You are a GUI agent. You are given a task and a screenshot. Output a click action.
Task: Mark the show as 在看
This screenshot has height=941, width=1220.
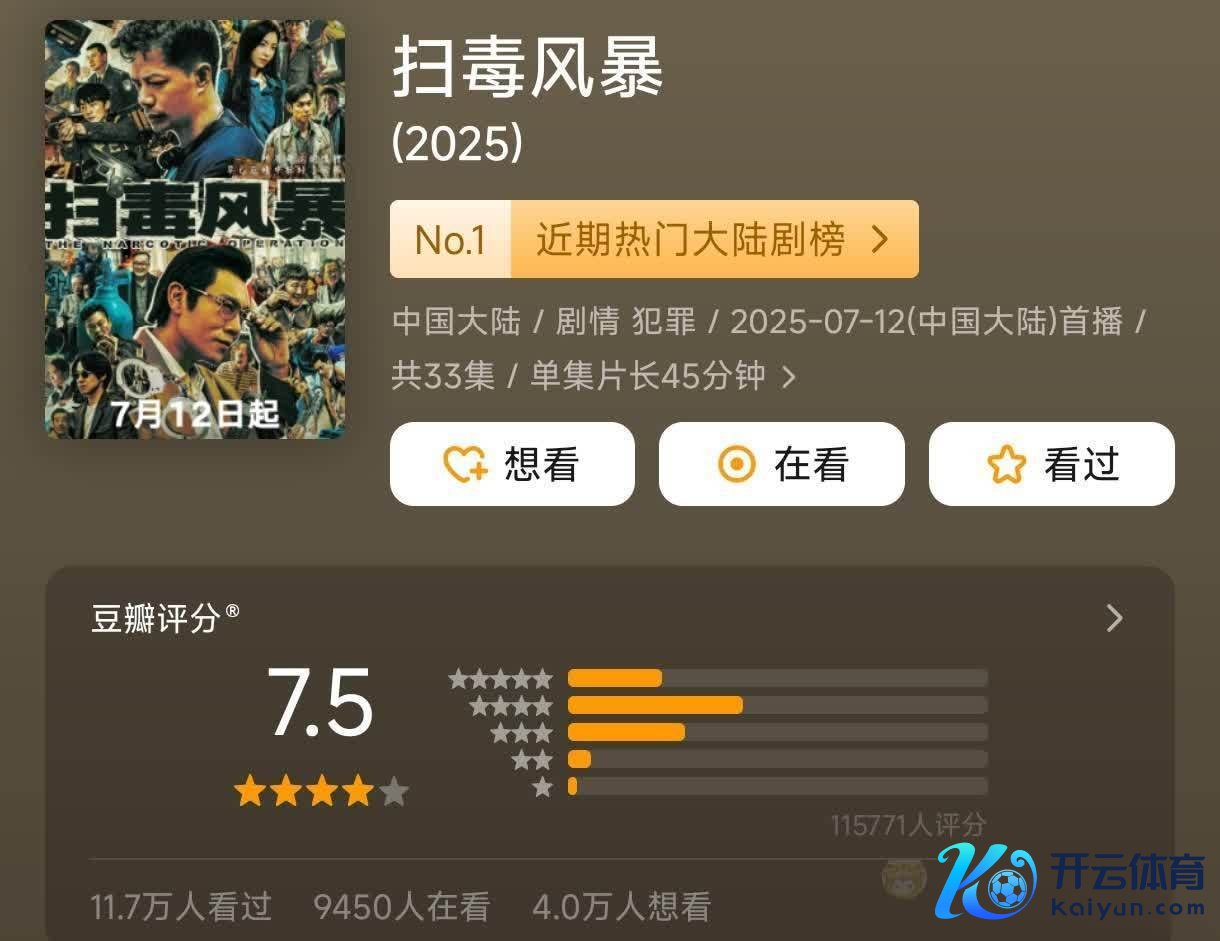click(x=781, y=464)
